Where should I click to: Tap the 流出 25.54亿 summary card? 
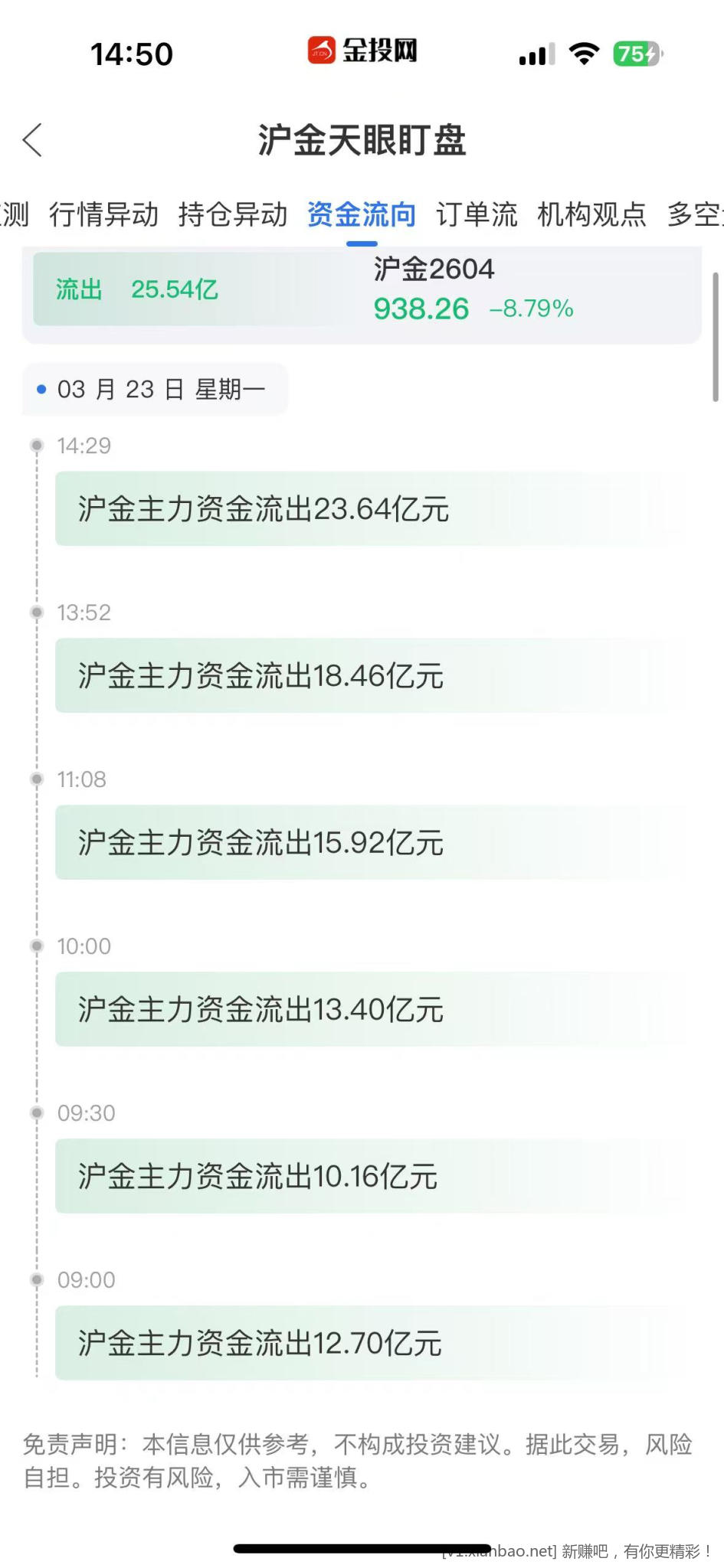(136, 289)
